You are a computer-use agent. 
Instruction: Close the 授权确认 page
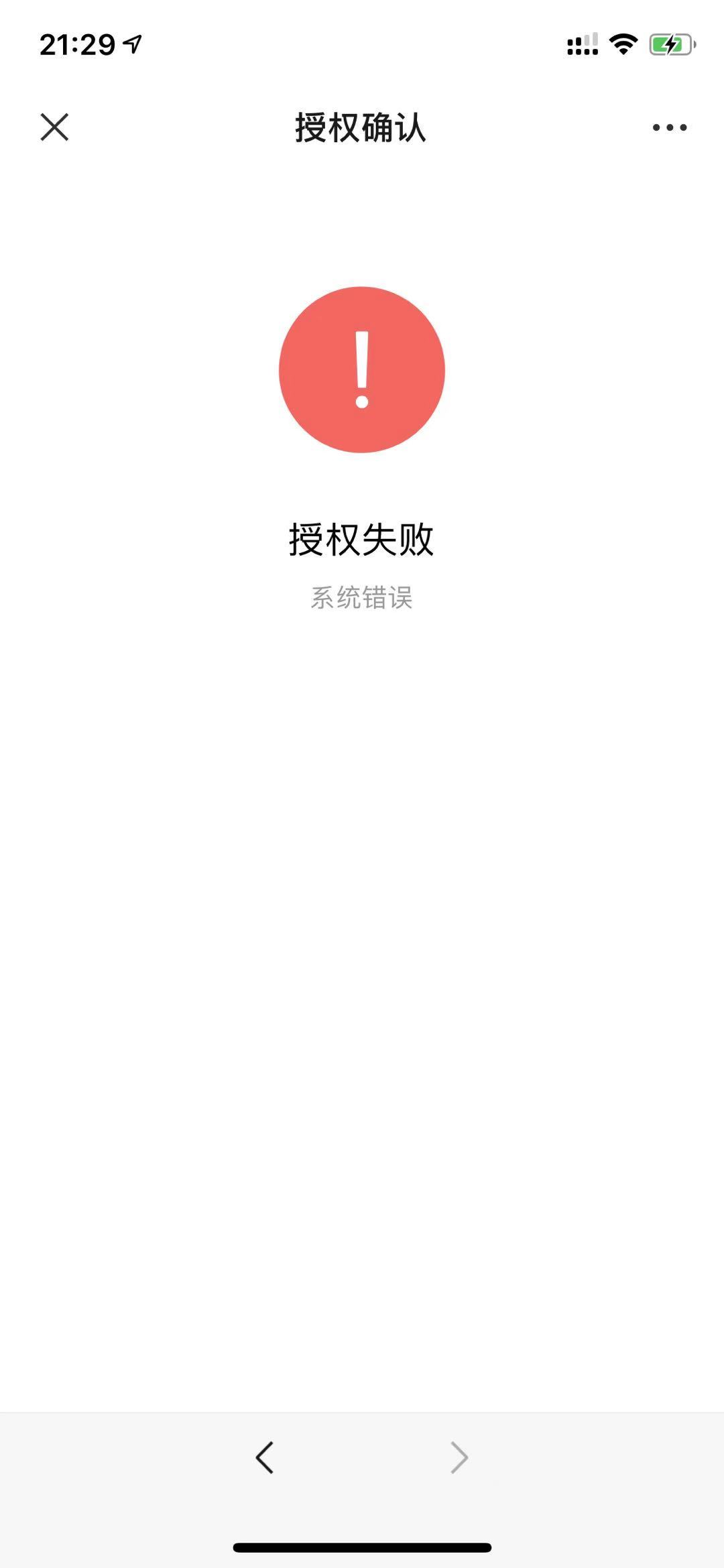pos(54,127)
